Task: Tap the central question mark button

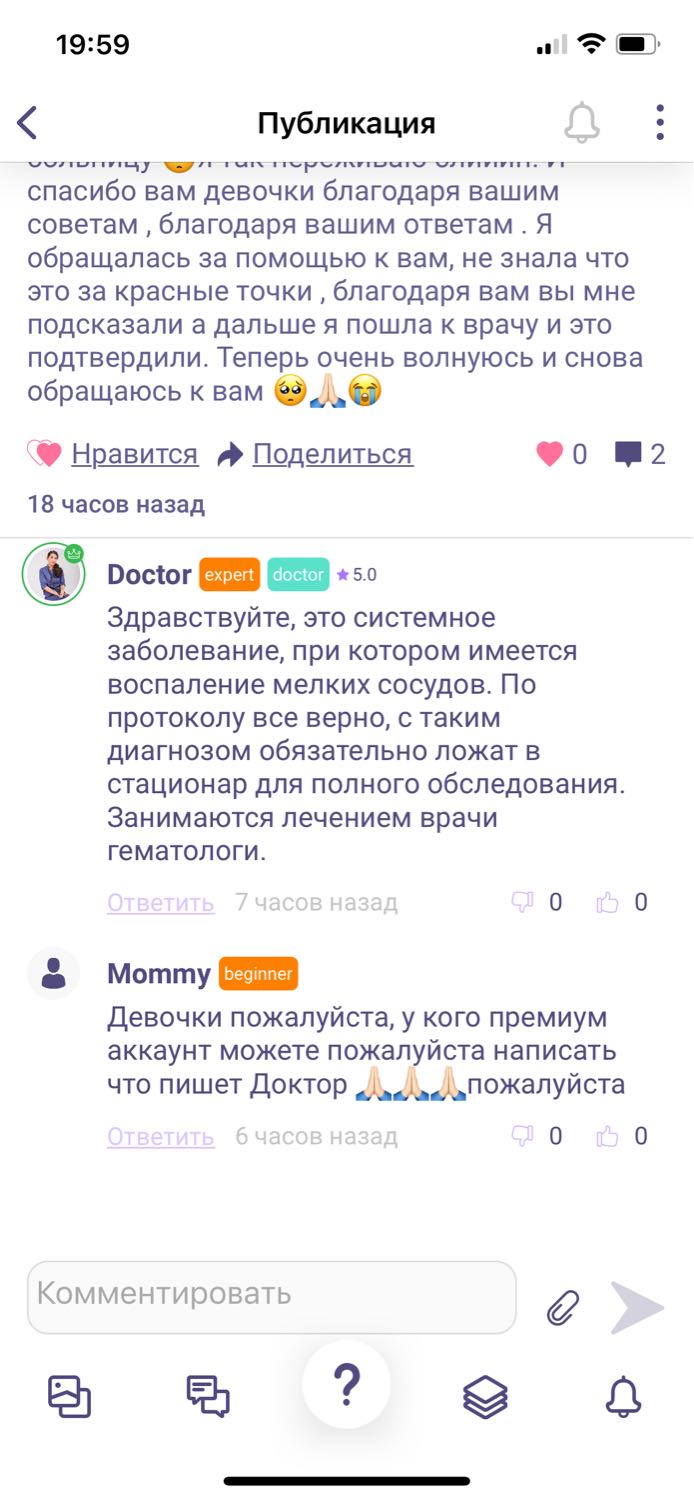Action: tap(346, 1385)
